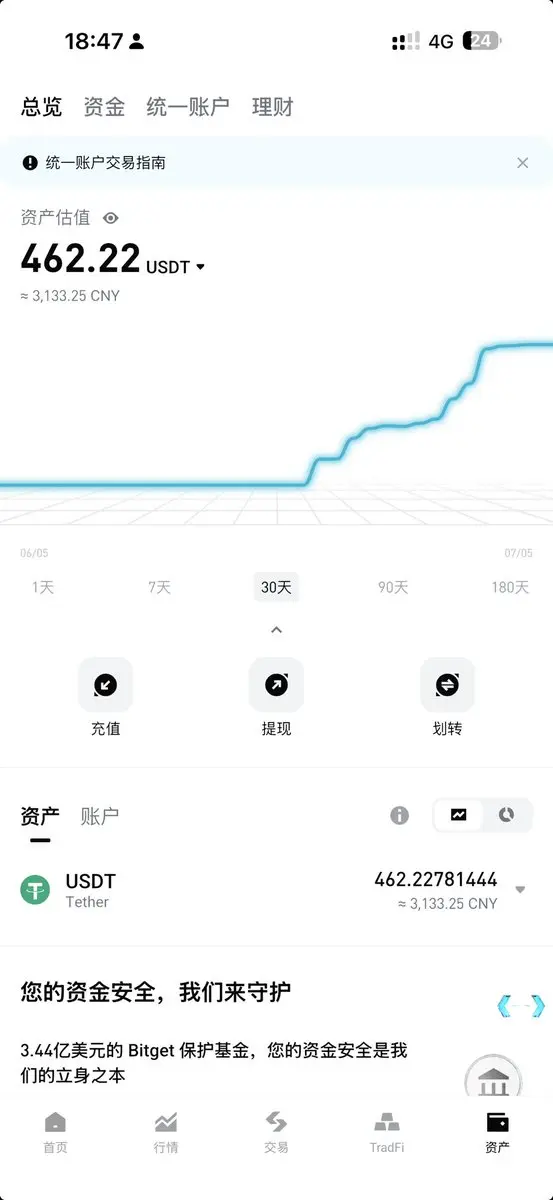Image resolution: width=553 pixels, height=1200 pixels.
Task: Open the asset info icon
Action: pyautogui.click(x=400, y=815)
